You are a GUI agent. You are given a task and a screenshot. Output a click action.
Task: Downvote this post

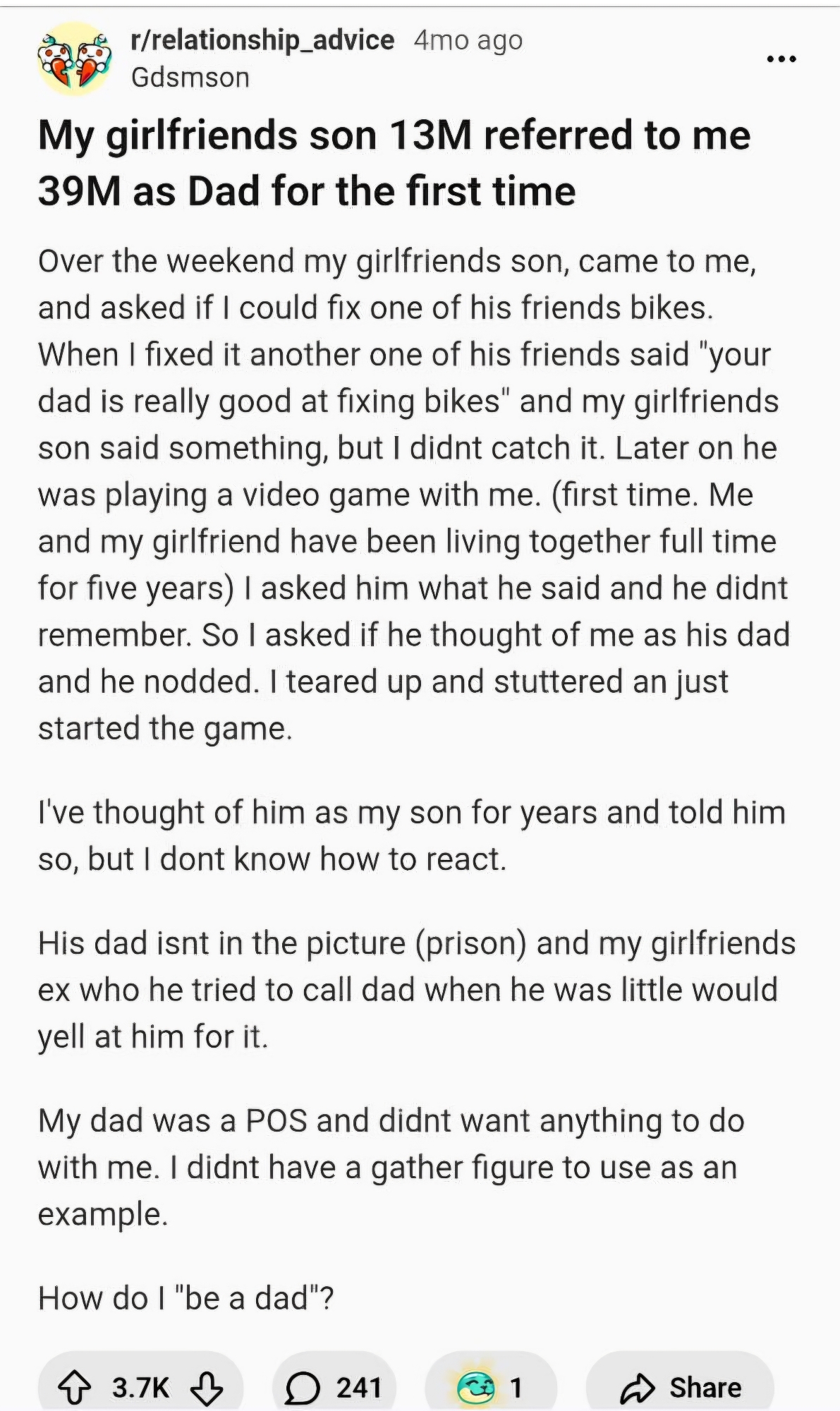[207, 1387]
